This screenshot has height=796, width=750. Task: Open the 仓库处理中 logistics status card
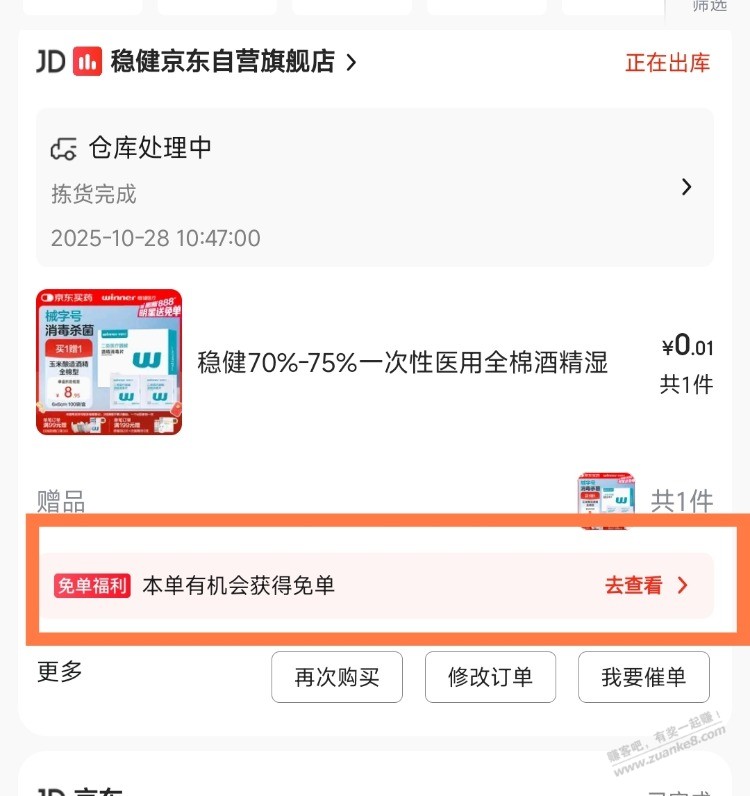point(375,187)
